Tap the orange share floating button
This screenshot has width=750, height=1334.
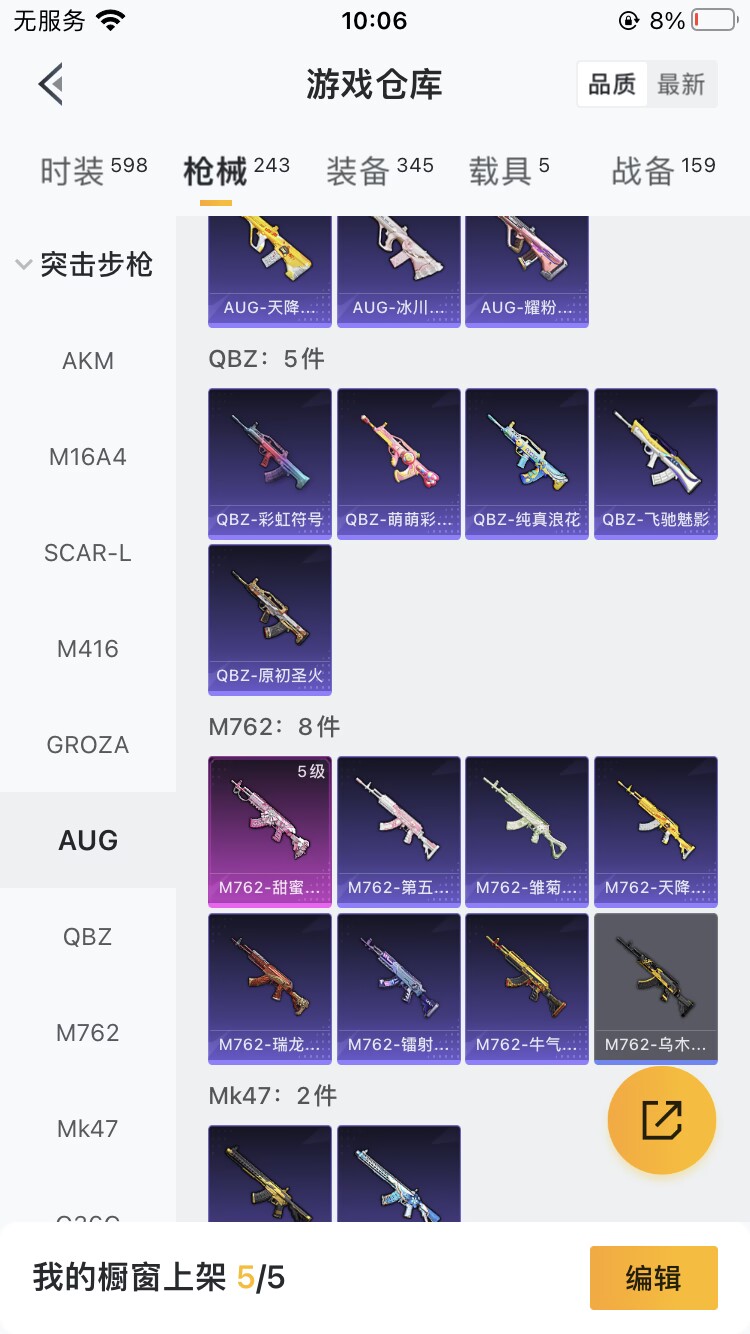pos(662,1120)
